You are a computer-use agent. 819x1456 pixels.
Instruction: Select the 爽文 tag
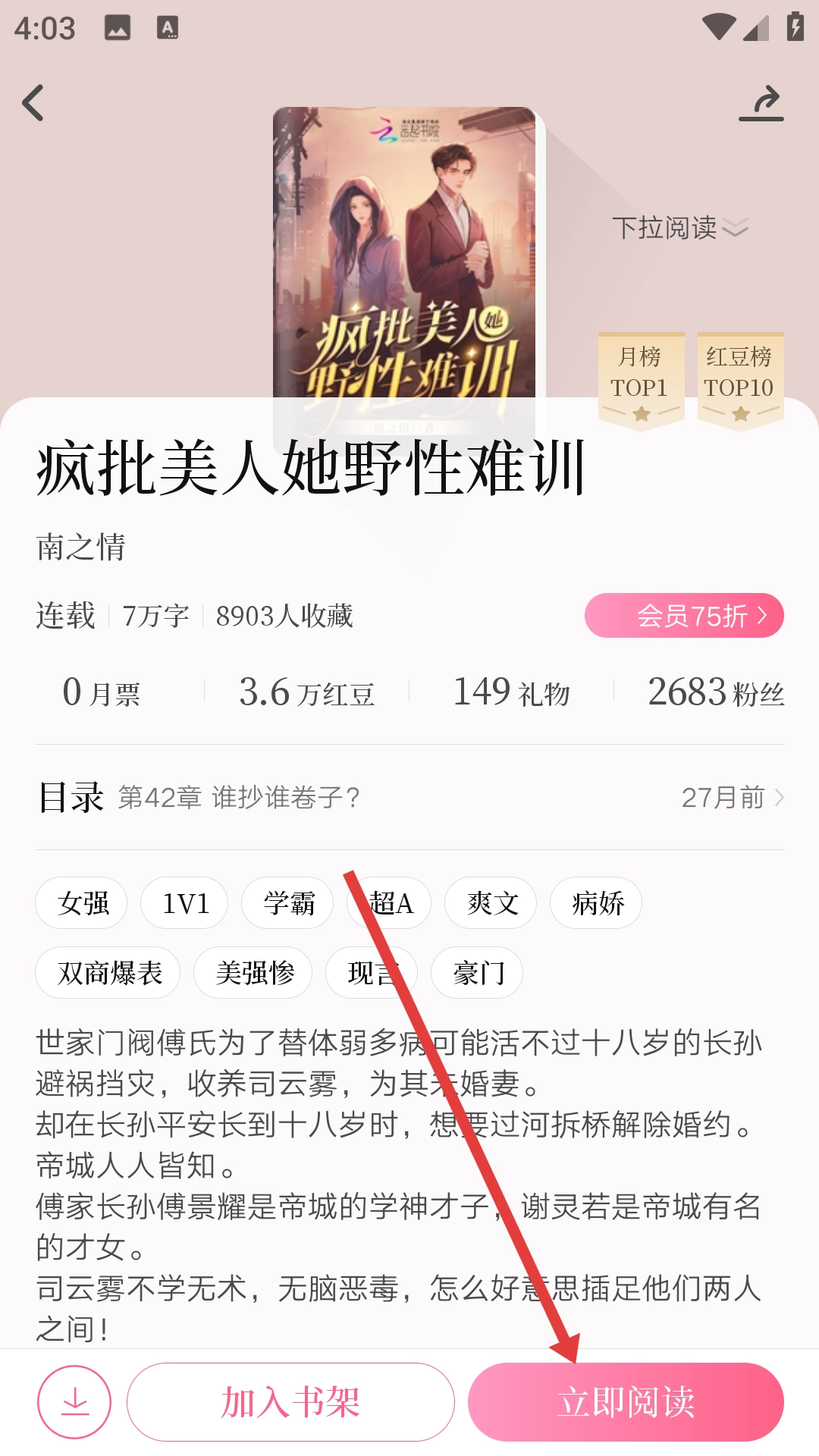tap(491, 903)
